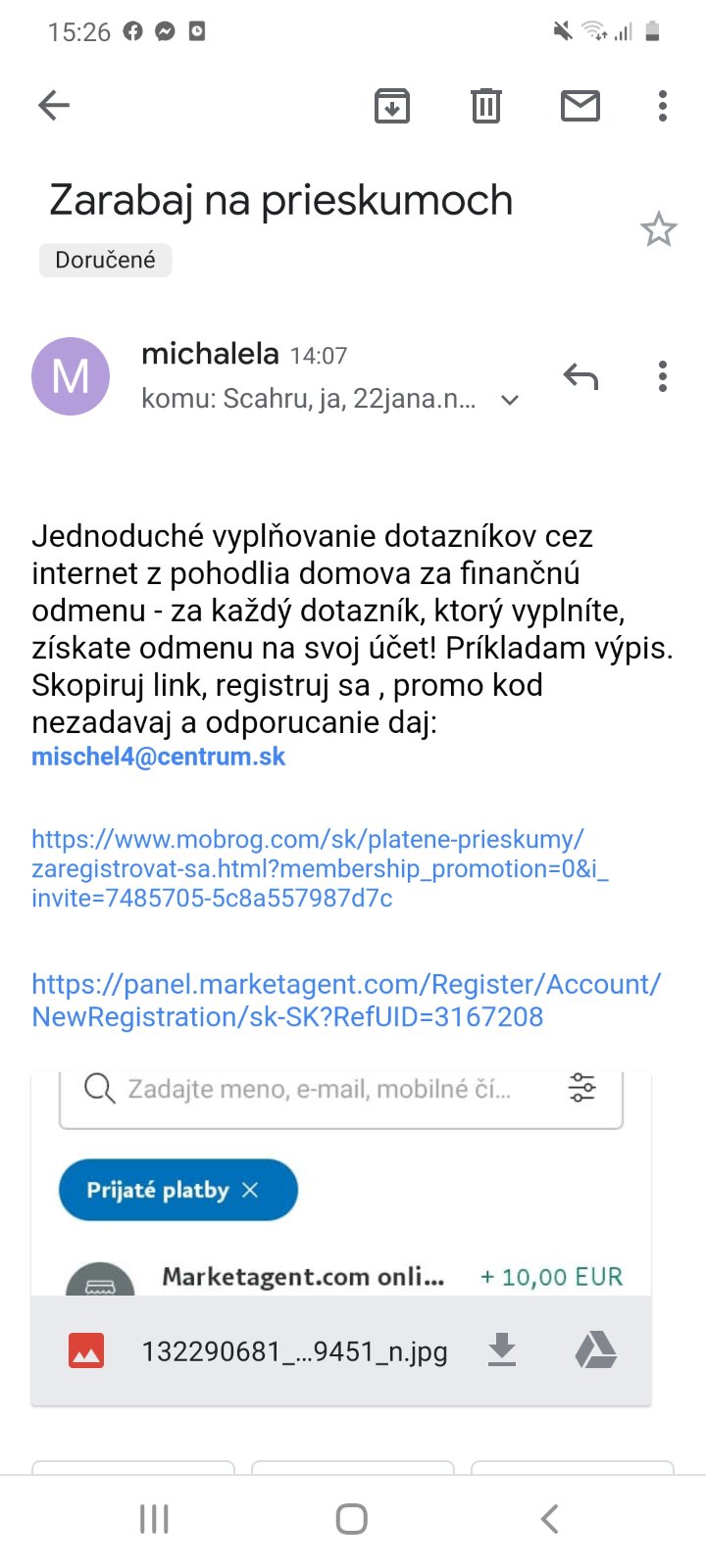
Task: Archive this email
Action: coord(391,105)
